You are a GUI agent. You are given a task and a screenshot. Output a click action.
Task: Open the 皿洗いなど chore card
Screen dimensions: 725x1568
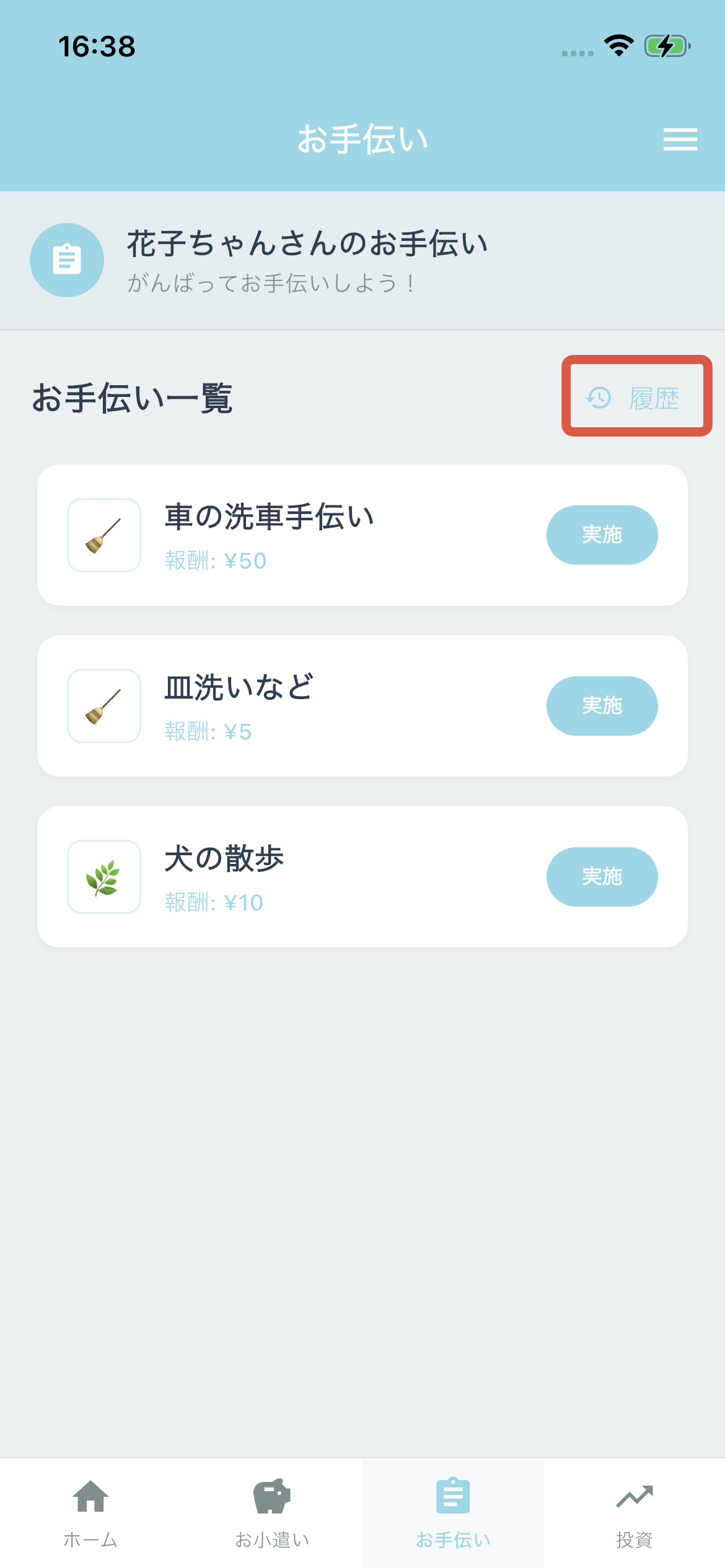[x=362, y=705]
